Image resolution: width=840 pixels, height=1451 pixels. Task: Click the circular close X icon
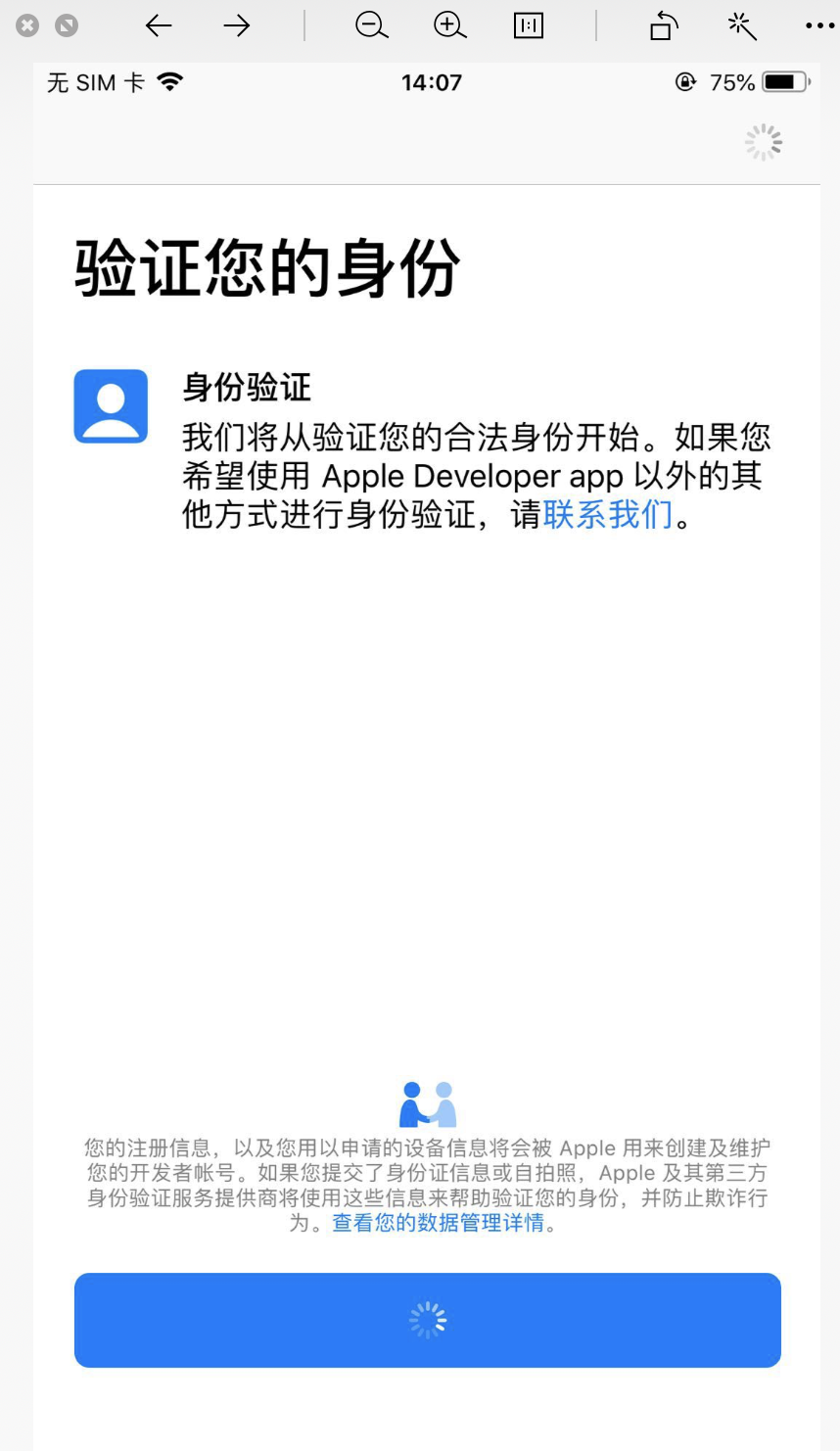pos(25,25)
